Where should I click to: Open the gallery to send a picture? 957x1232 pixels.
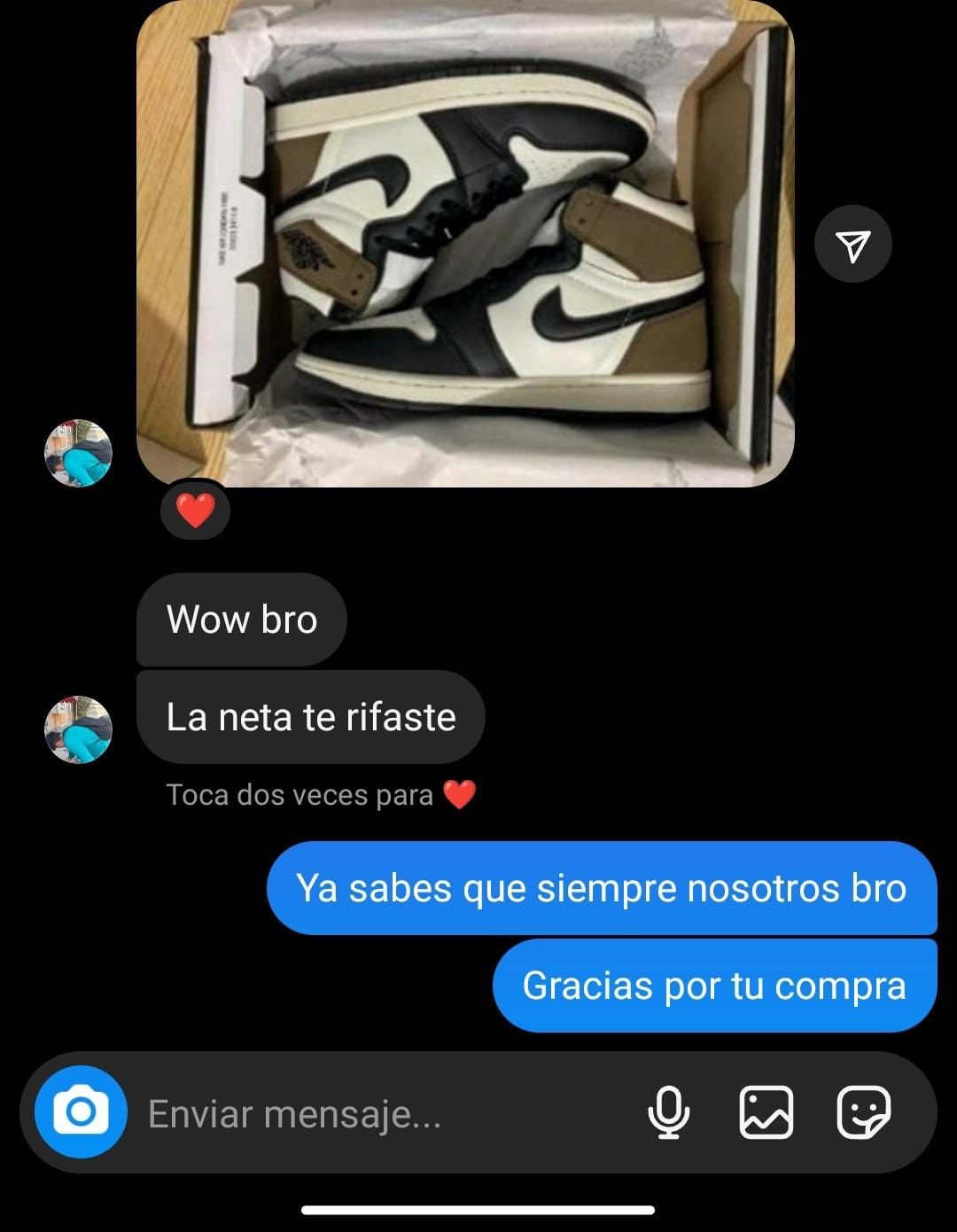(x=766, y=1111)
